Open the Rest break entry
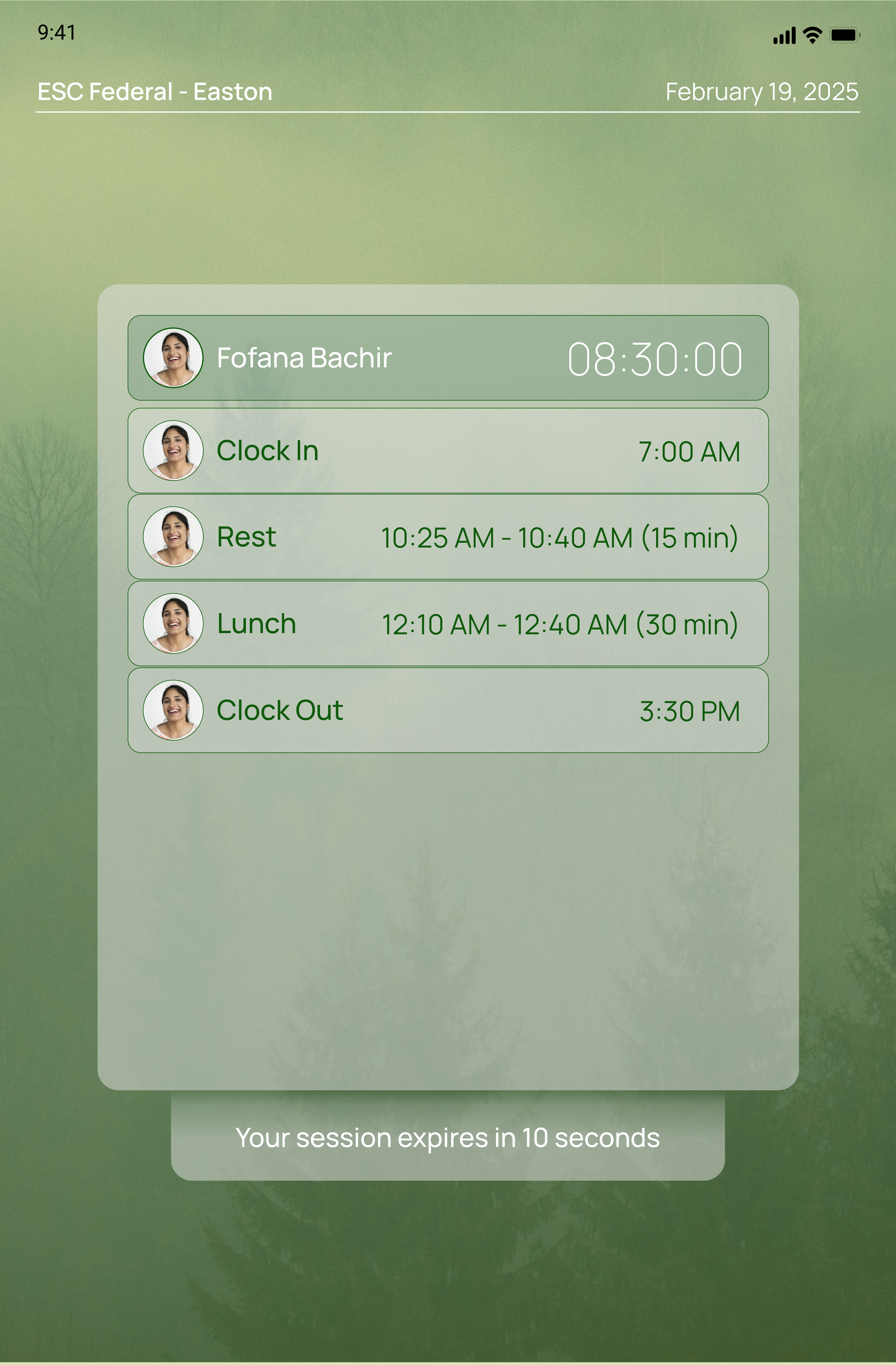Viewport: 896px width, 1365px height. (x=448, y=537)
